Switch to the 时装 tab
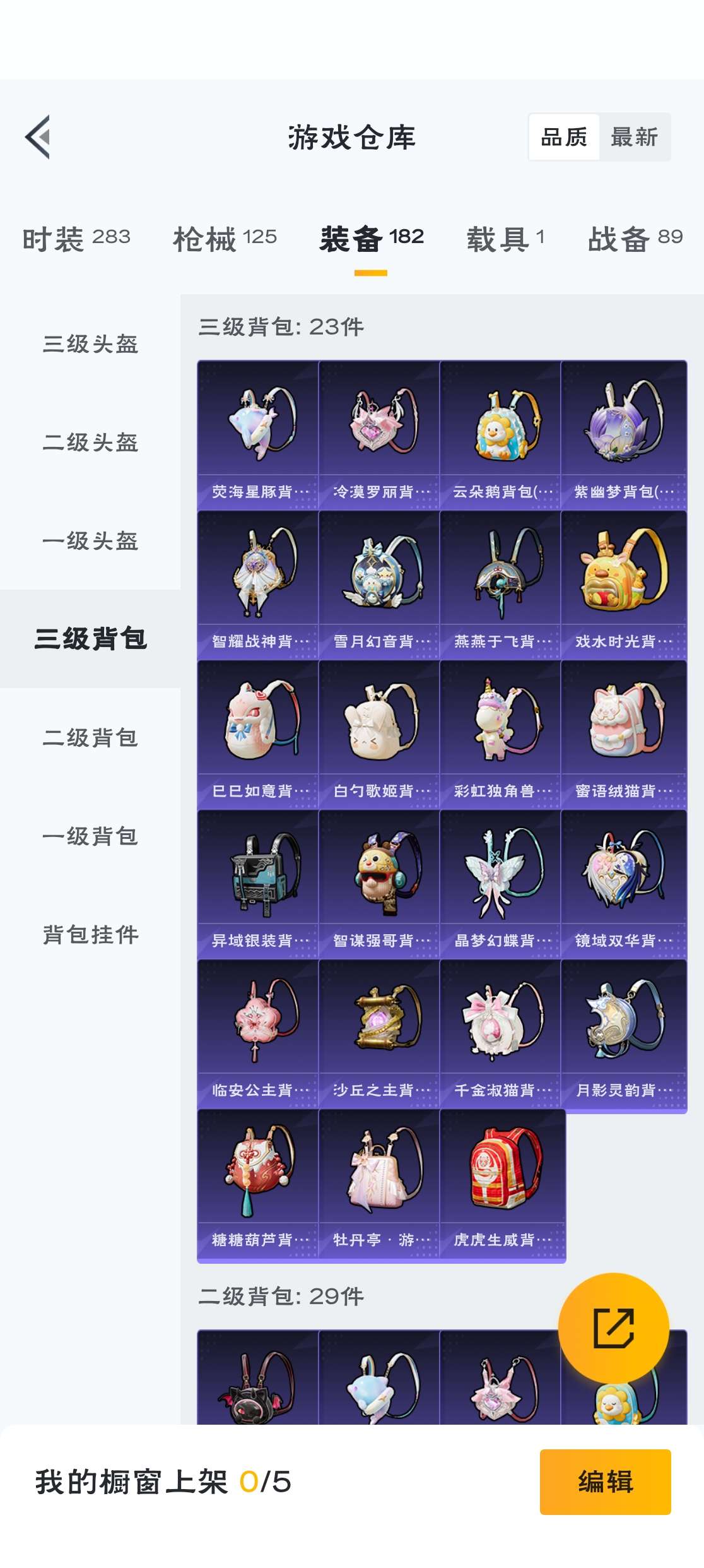This screenshot has width=704, height=1568. [76, 239]
